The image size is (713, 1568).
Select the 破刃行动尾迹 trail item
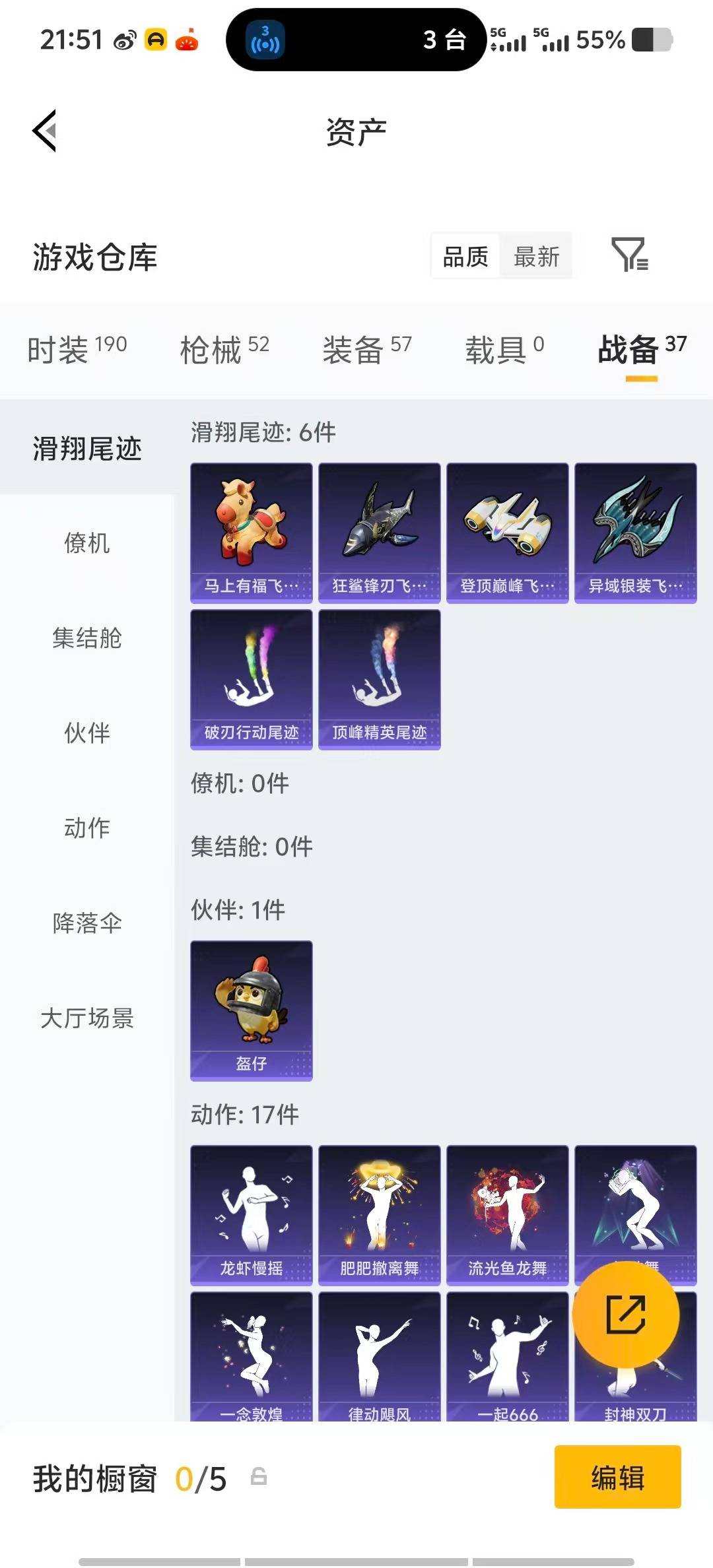[x=251, y=678]
